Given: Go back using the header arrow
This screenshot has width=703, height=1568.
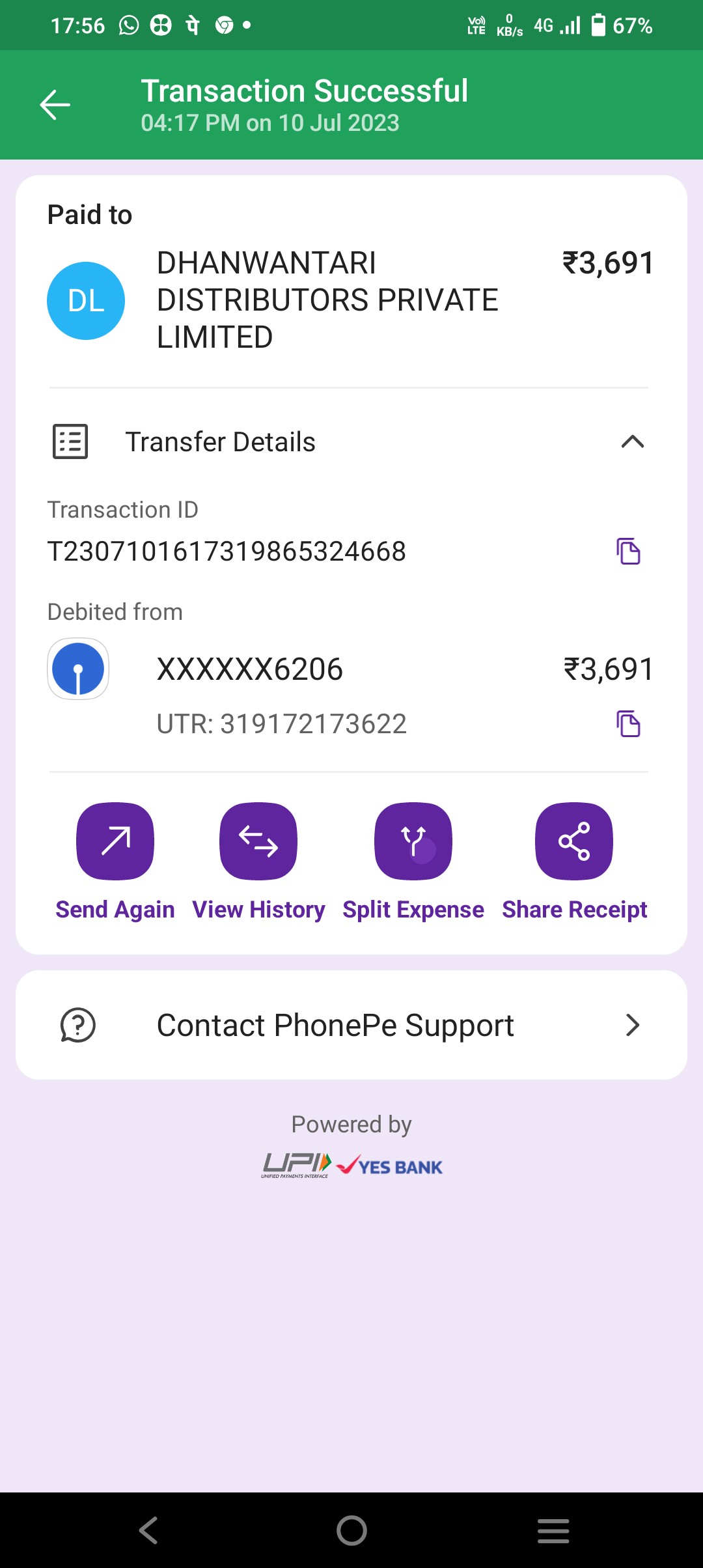Looking at the screenshot, I should coord(55,105).
